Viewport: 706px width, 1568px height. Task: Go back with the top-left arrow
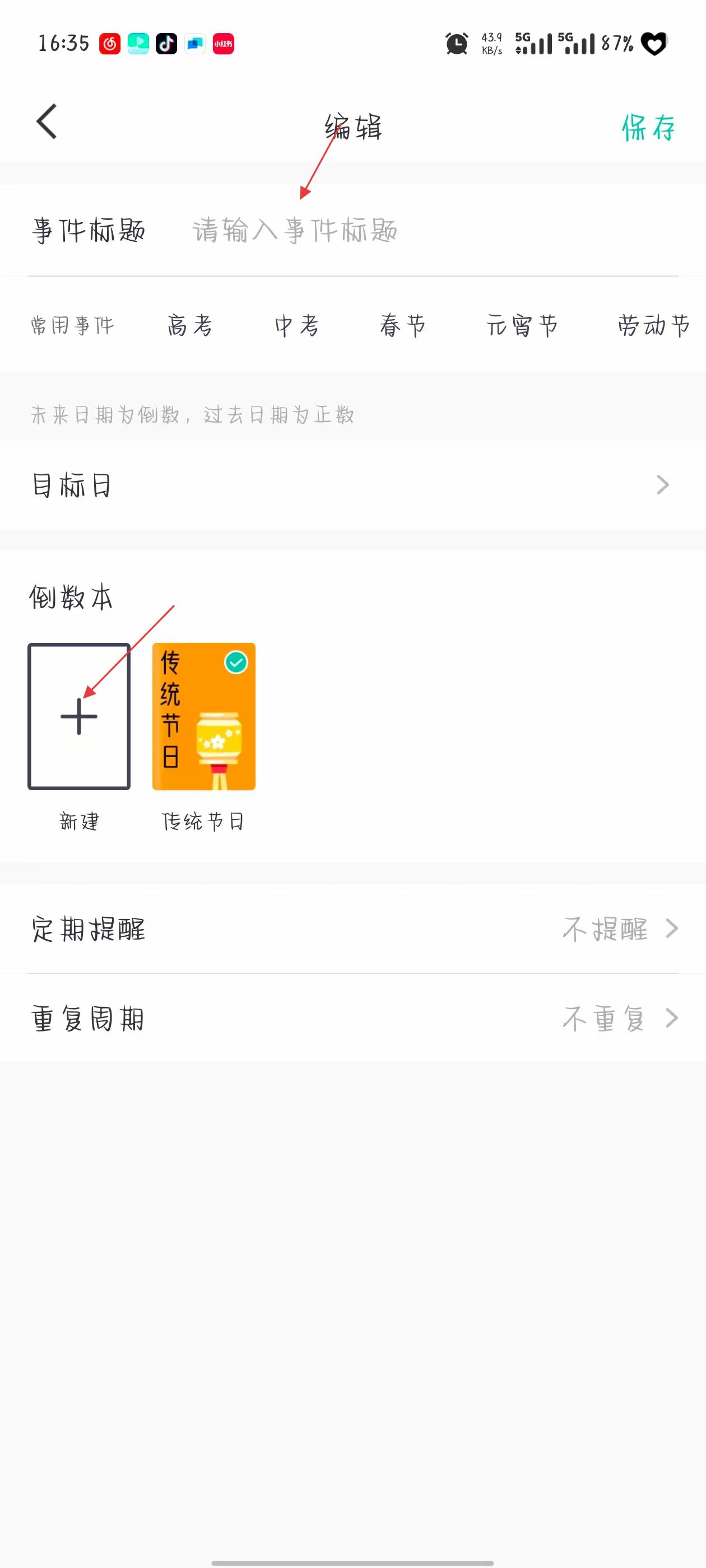(47, 122)
